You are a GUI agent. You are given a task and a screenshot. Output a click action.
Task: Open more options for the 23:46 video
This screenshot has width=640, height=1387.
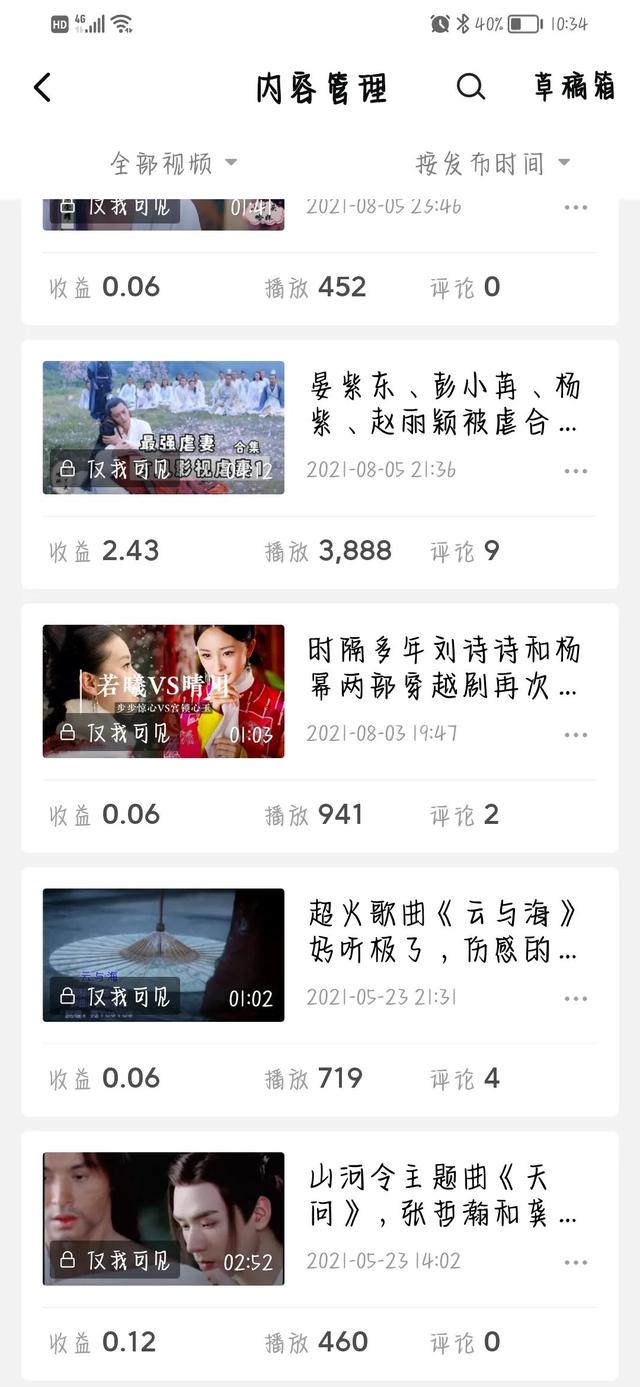tap(575, 208)
